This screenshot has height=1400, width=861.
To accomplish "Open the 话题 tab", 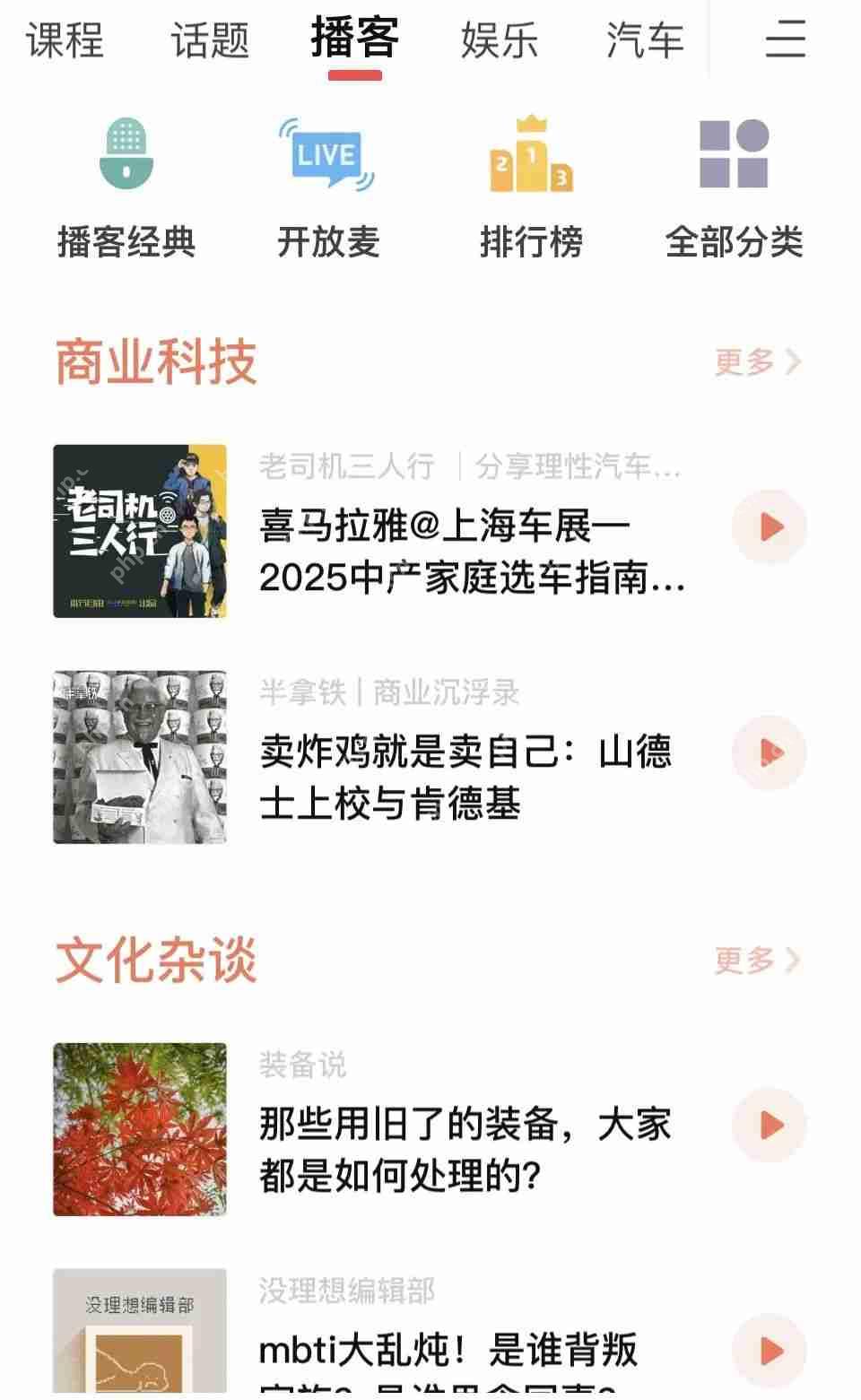I will 211,40.
